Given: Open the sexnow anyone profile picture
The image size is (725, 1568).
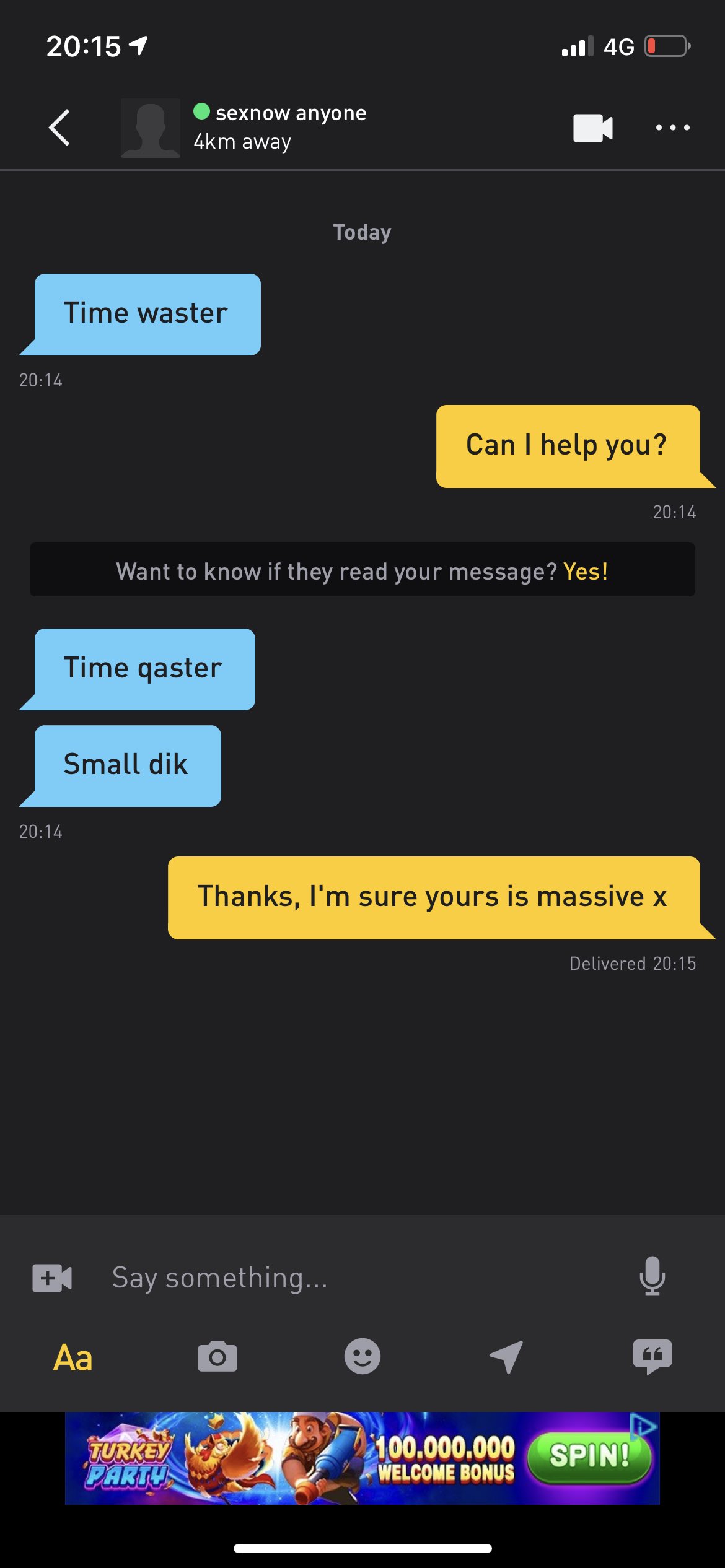Looking at the screenshot, I should pyautogui.click(x=151, y=128).
